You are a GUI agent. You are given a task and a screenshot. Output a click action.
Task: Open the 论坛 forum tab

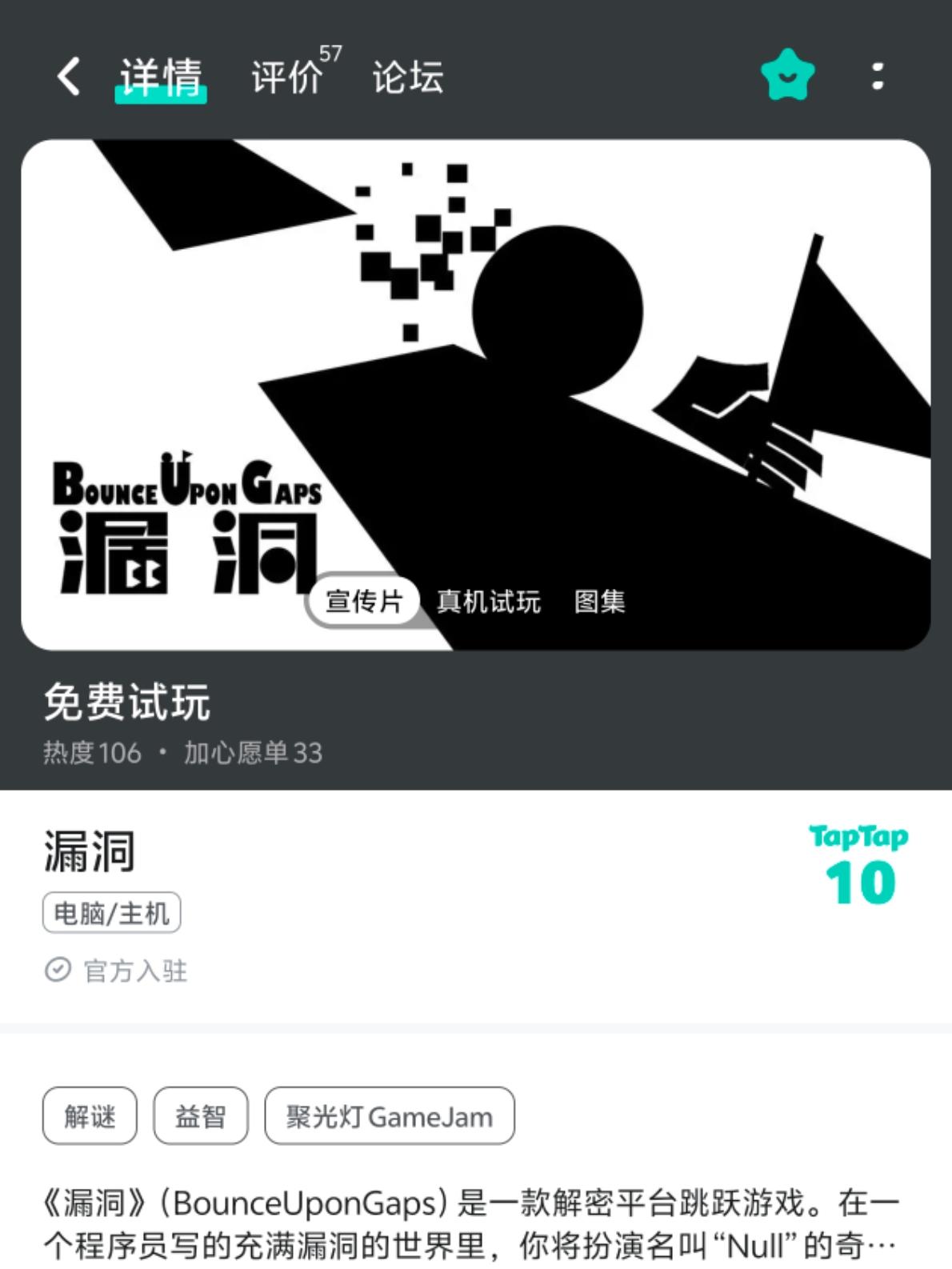click(406, 76)
